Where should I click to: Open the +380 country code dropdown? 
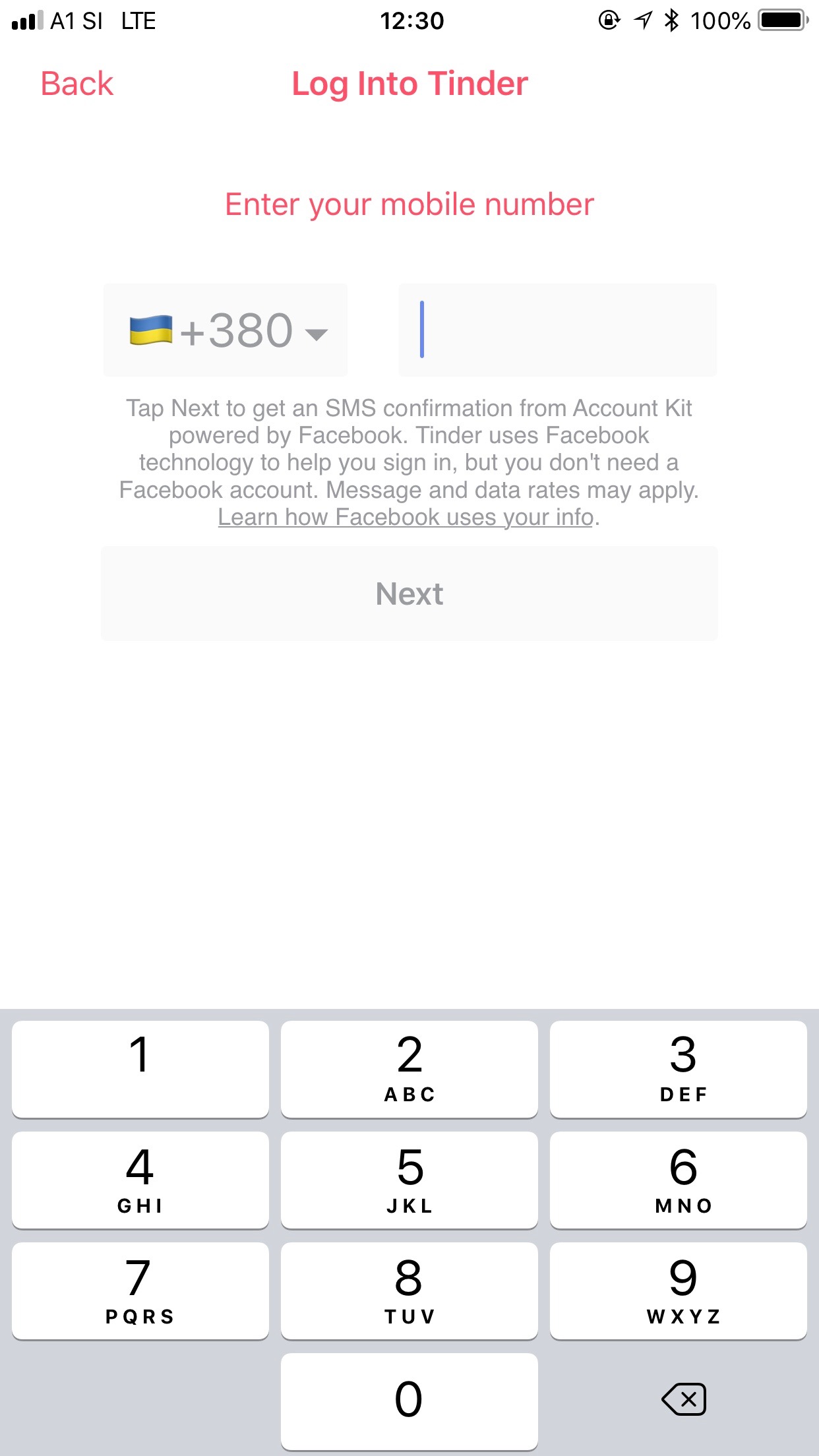(x=226, y=330)
